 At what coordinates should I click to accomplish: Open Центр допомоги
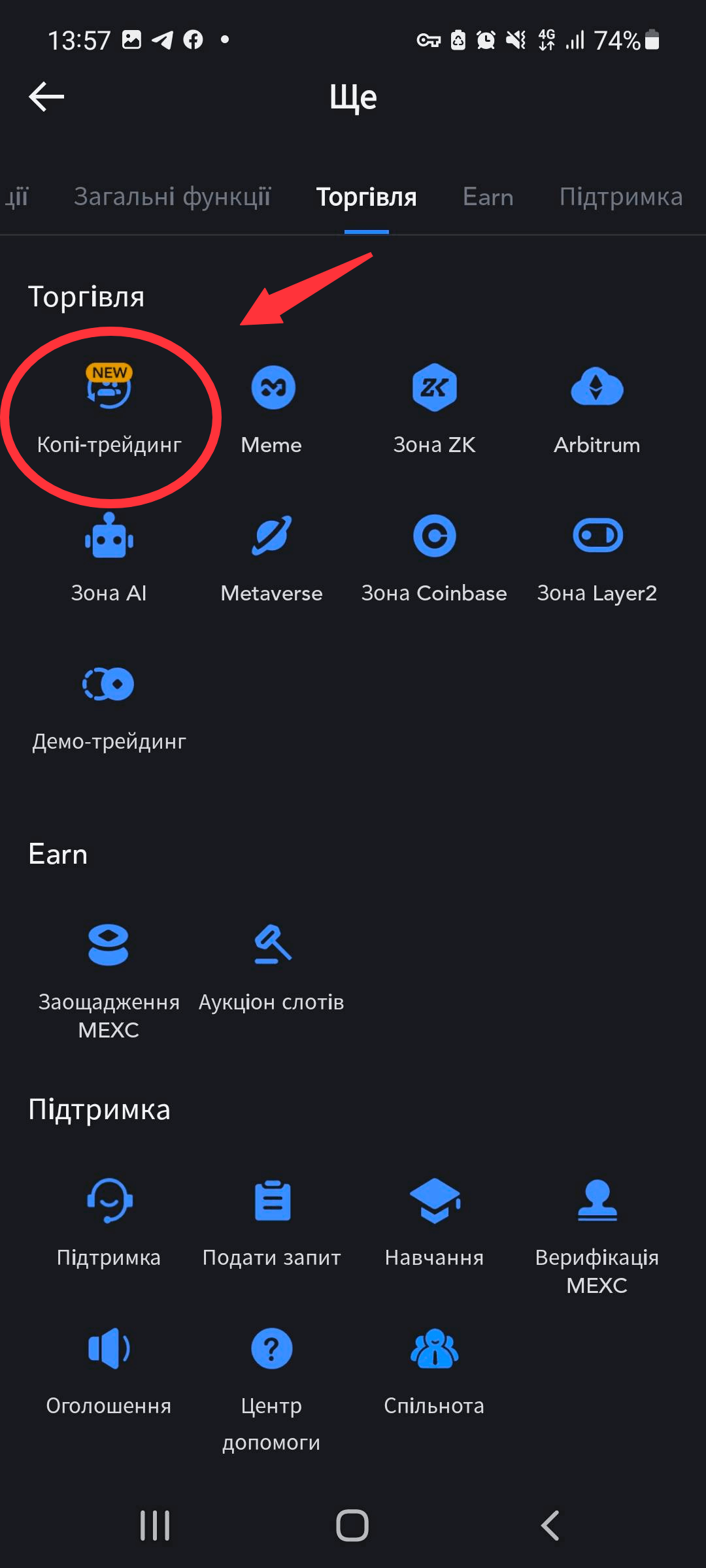(x=272, y=1379)
